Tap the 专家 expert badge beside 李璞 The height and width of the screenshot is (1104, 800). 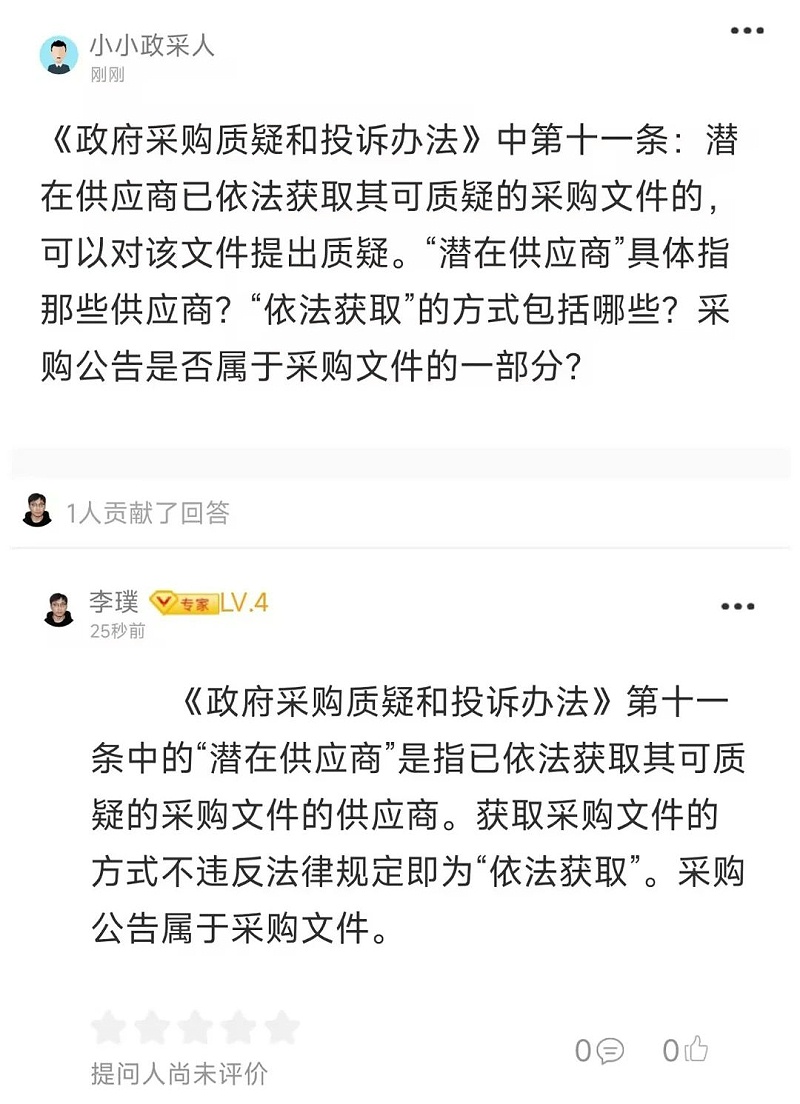184,600
